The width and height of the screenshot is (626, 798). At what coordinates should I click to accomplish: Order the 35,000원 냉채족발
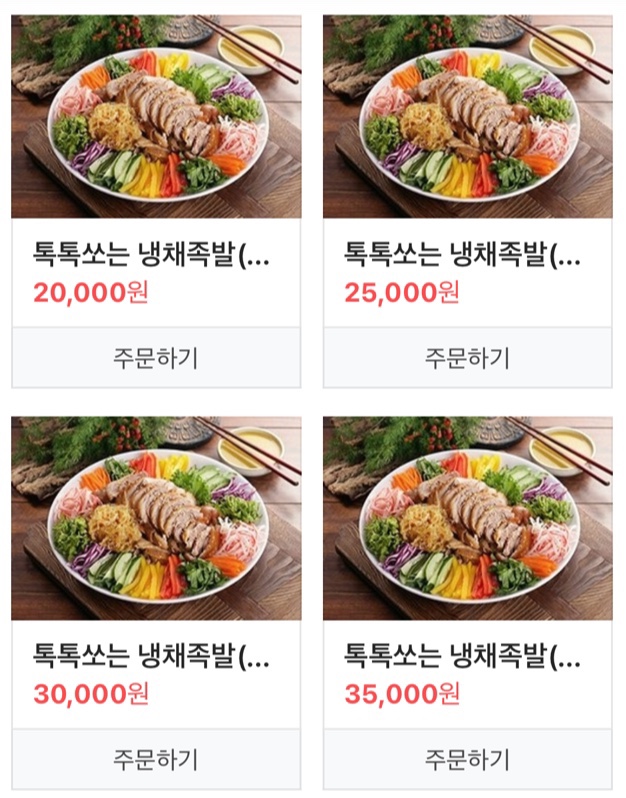click(467, 759)
